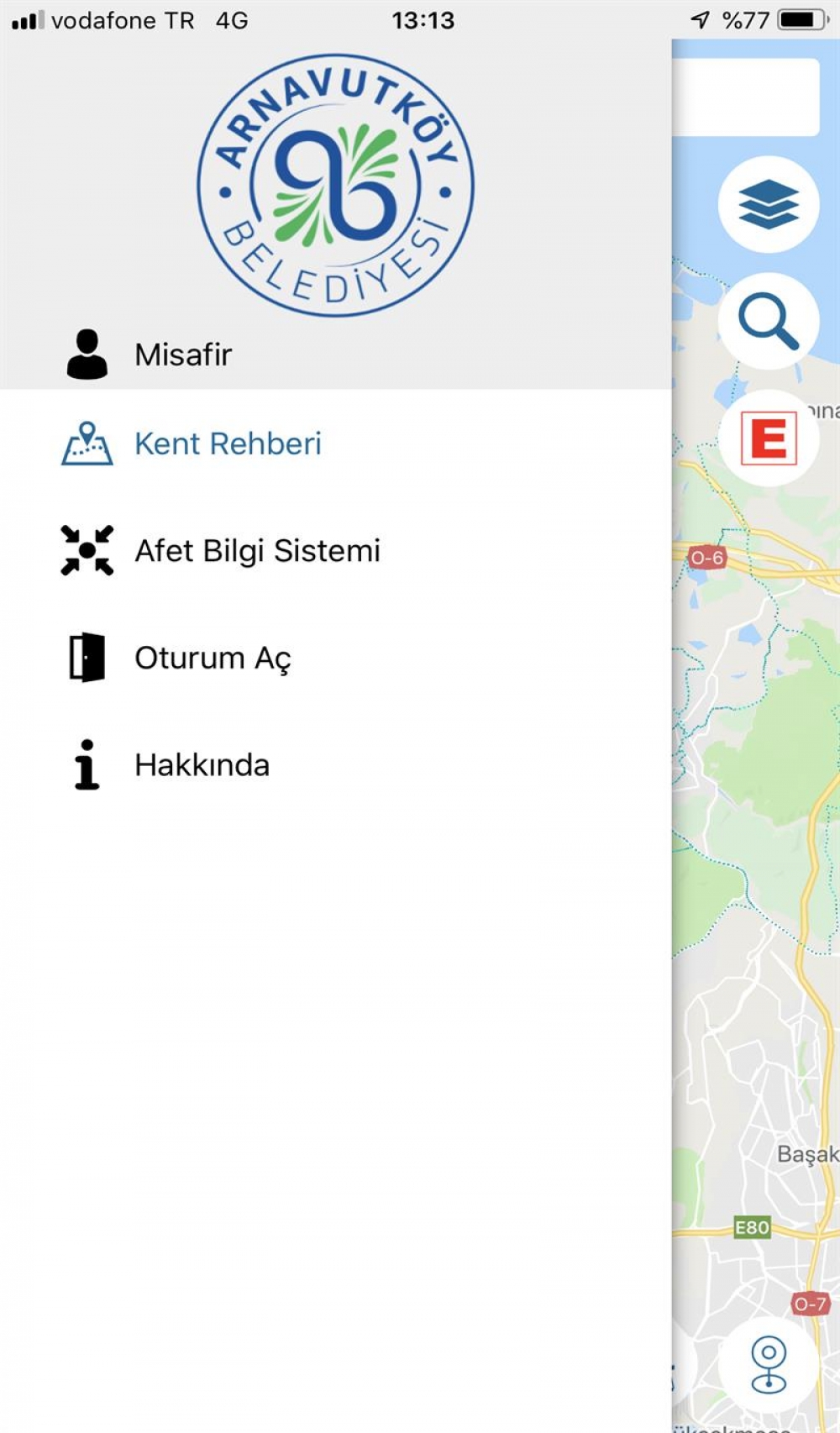Open the map layers button
Image resolution: width=840 pixels, height=1433 pixels.
769,205
